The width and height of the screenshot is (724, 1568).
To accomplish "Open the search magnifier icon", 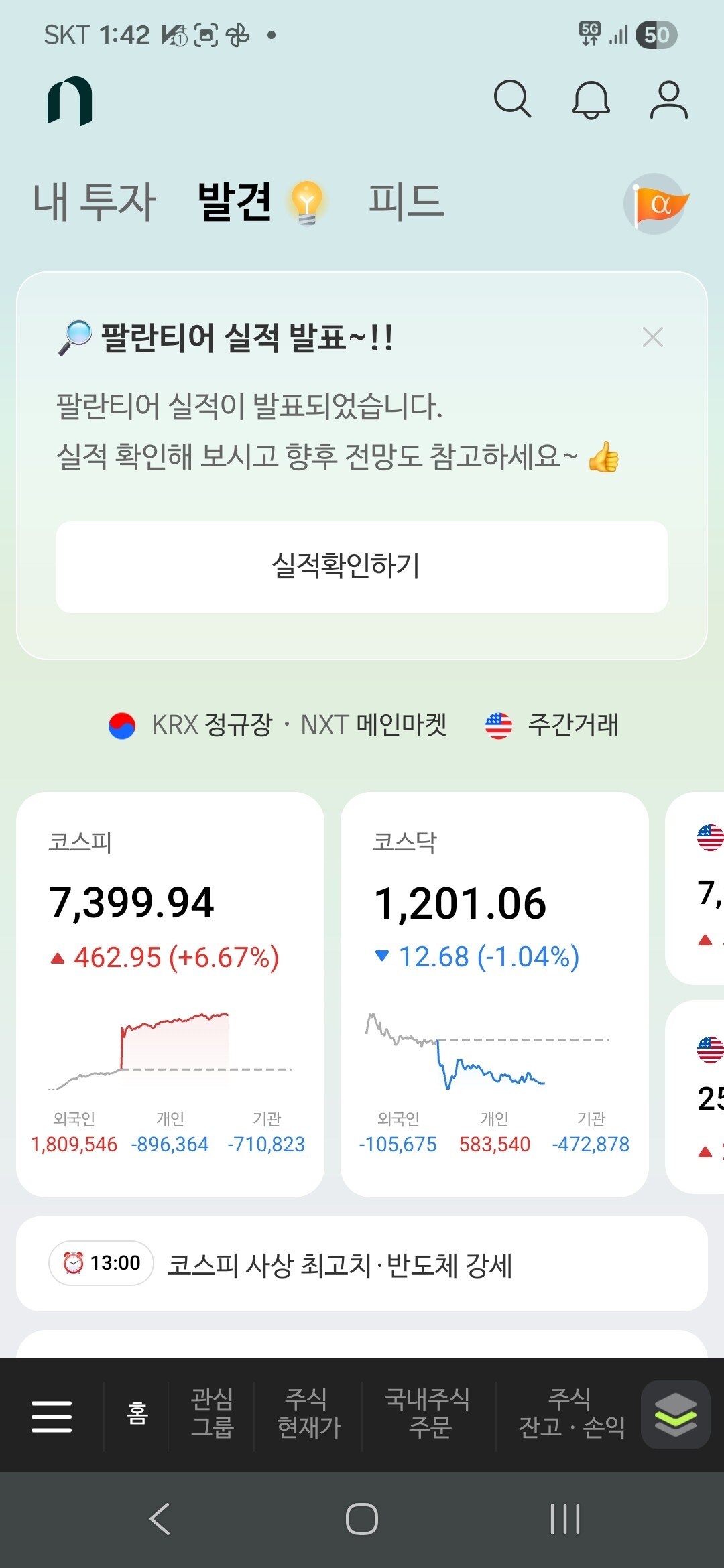I will click(513, 99).
